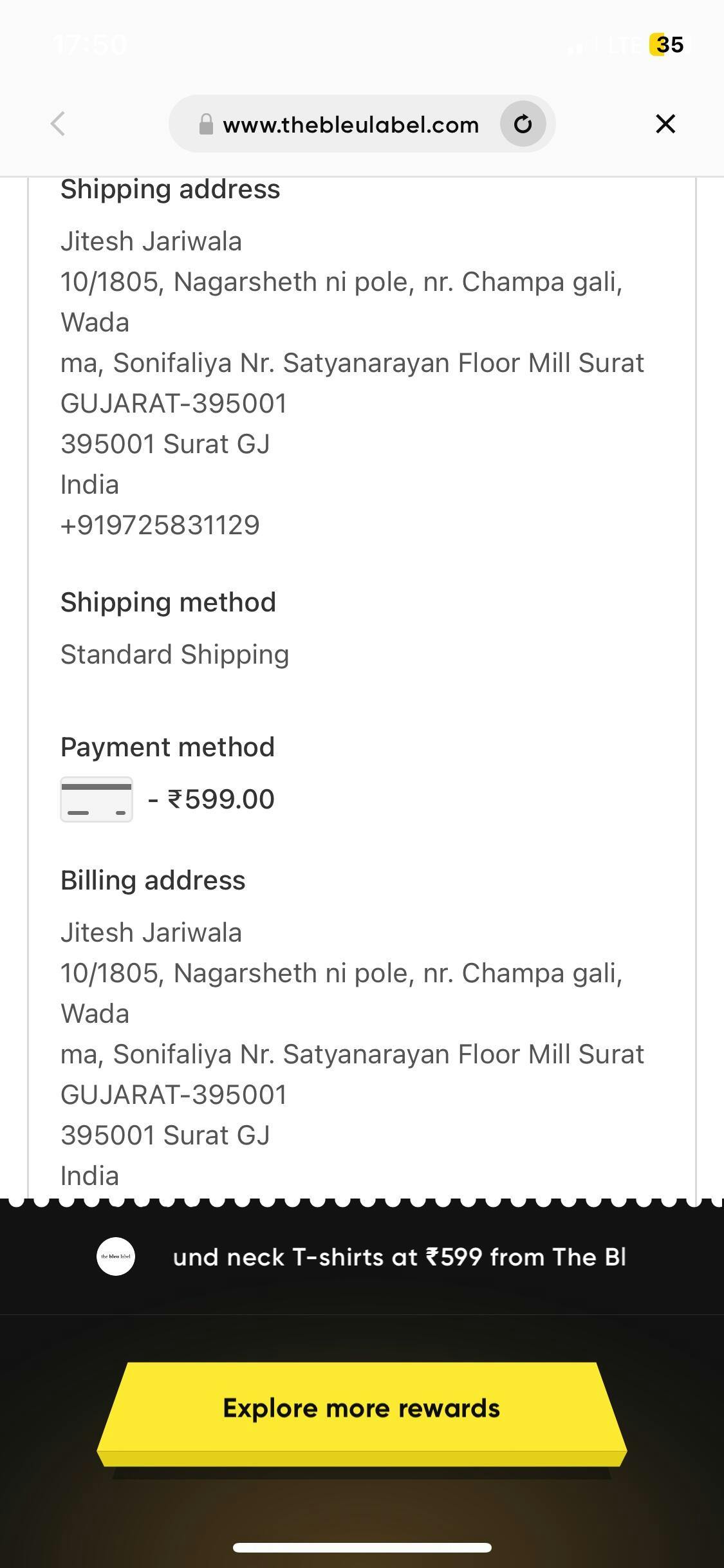Go back to the previous page

point(58,124)
